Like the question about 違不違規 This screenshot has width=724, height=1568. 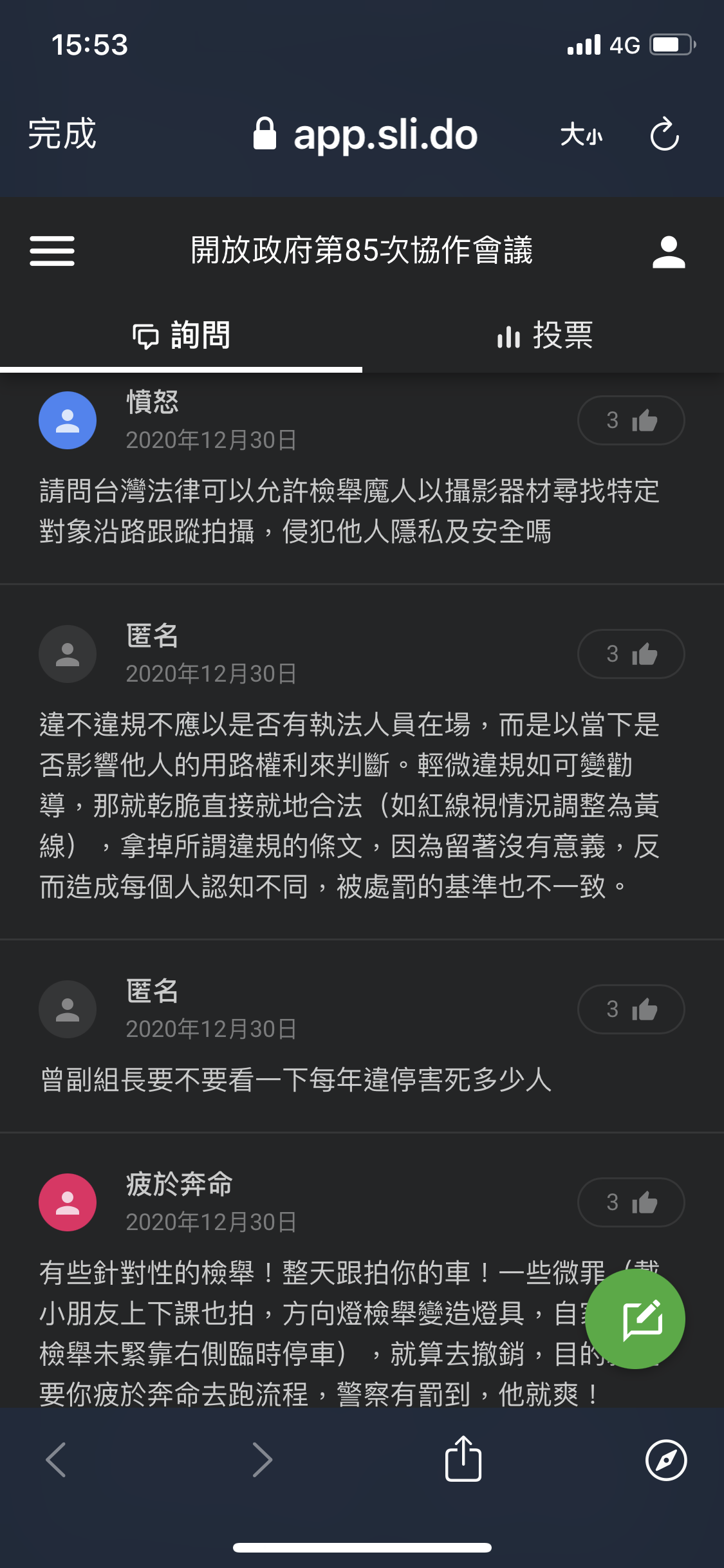(x=631, y=654)
